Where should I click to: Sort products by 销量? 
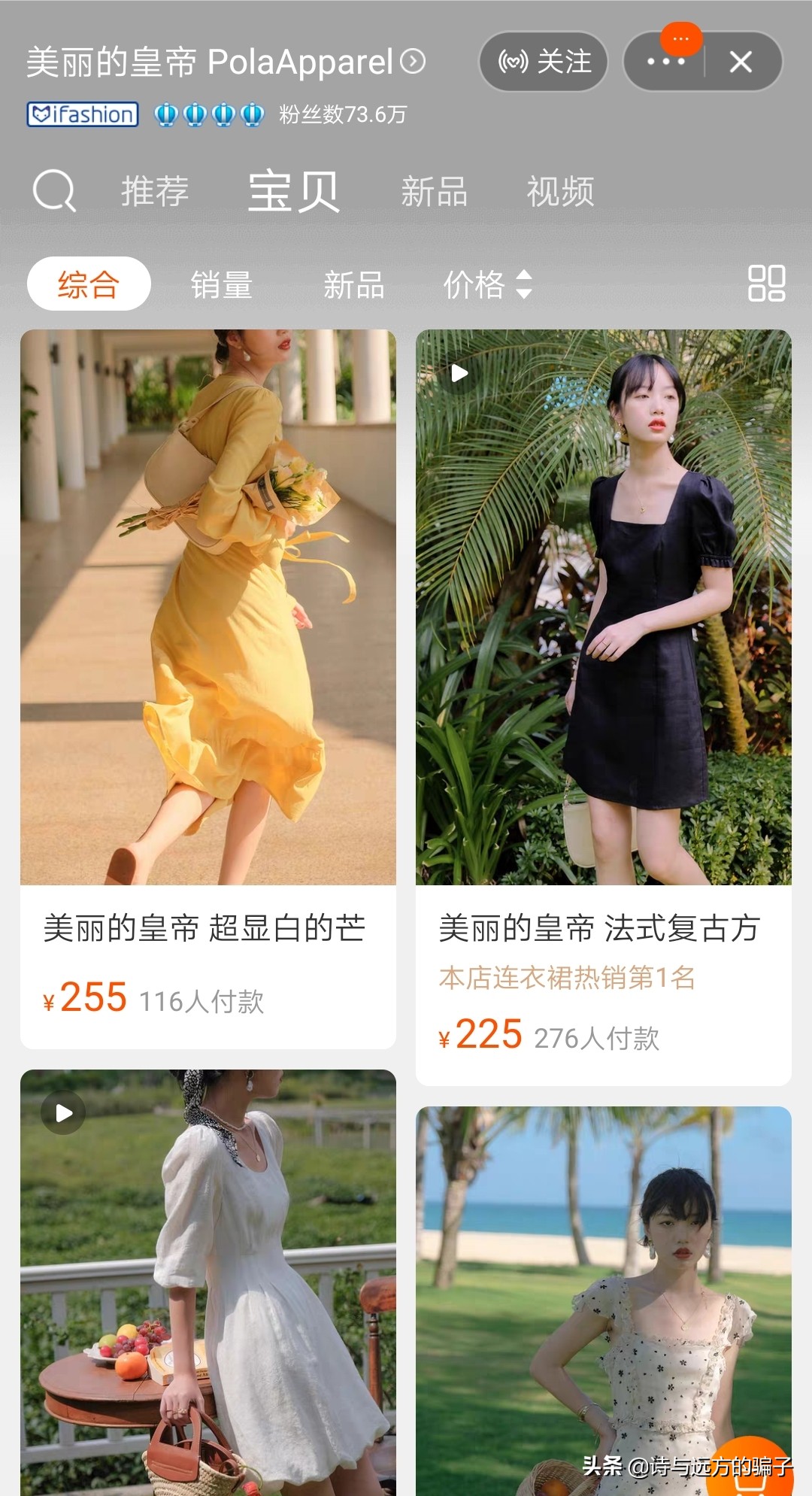point(221,284)
